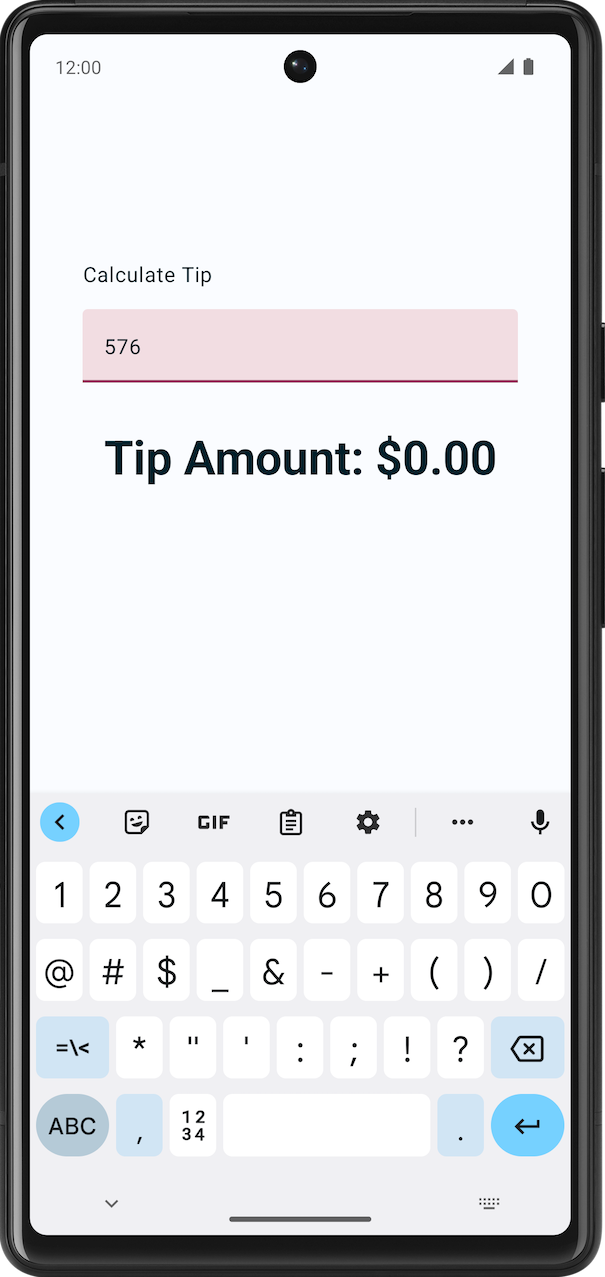Focus the bill amount field showing 576

299,346
